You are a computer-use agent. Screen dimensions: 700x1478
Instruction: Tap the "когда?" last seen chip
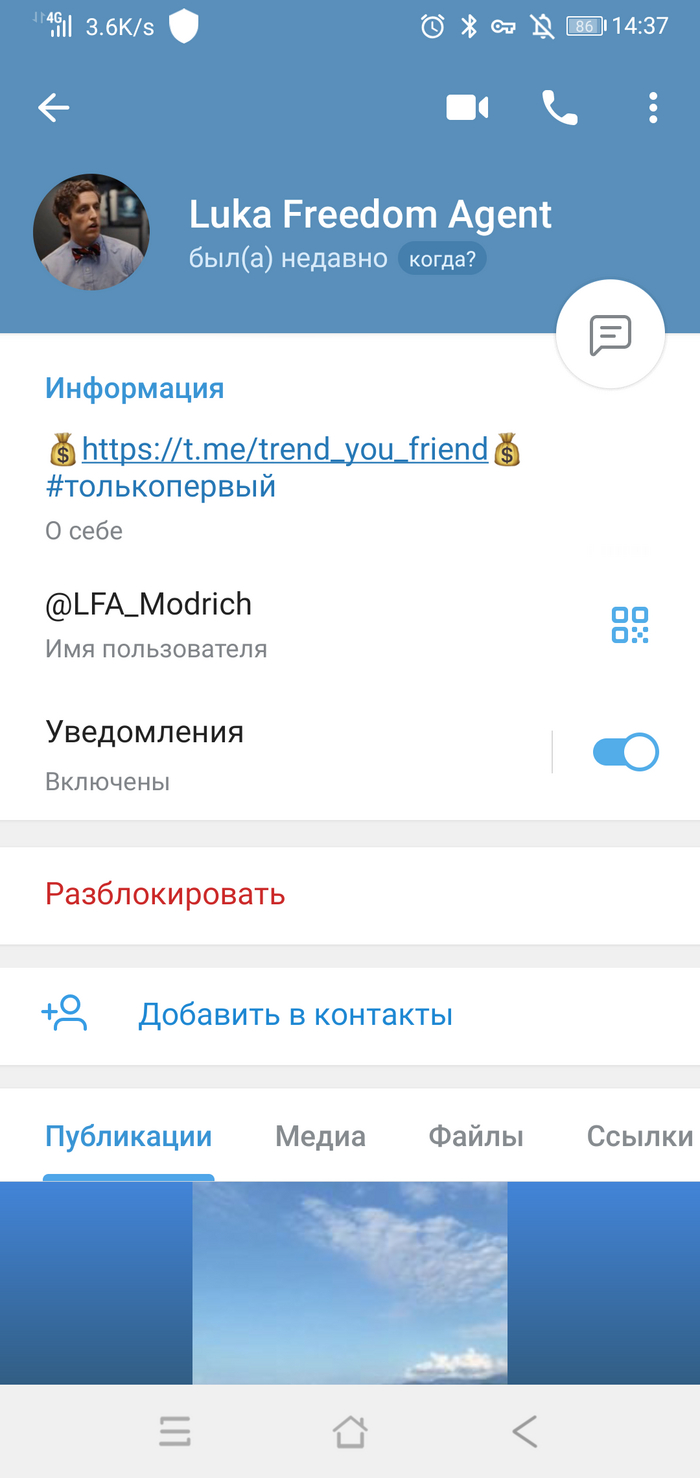pyautogui.click(x=442, y=259)
